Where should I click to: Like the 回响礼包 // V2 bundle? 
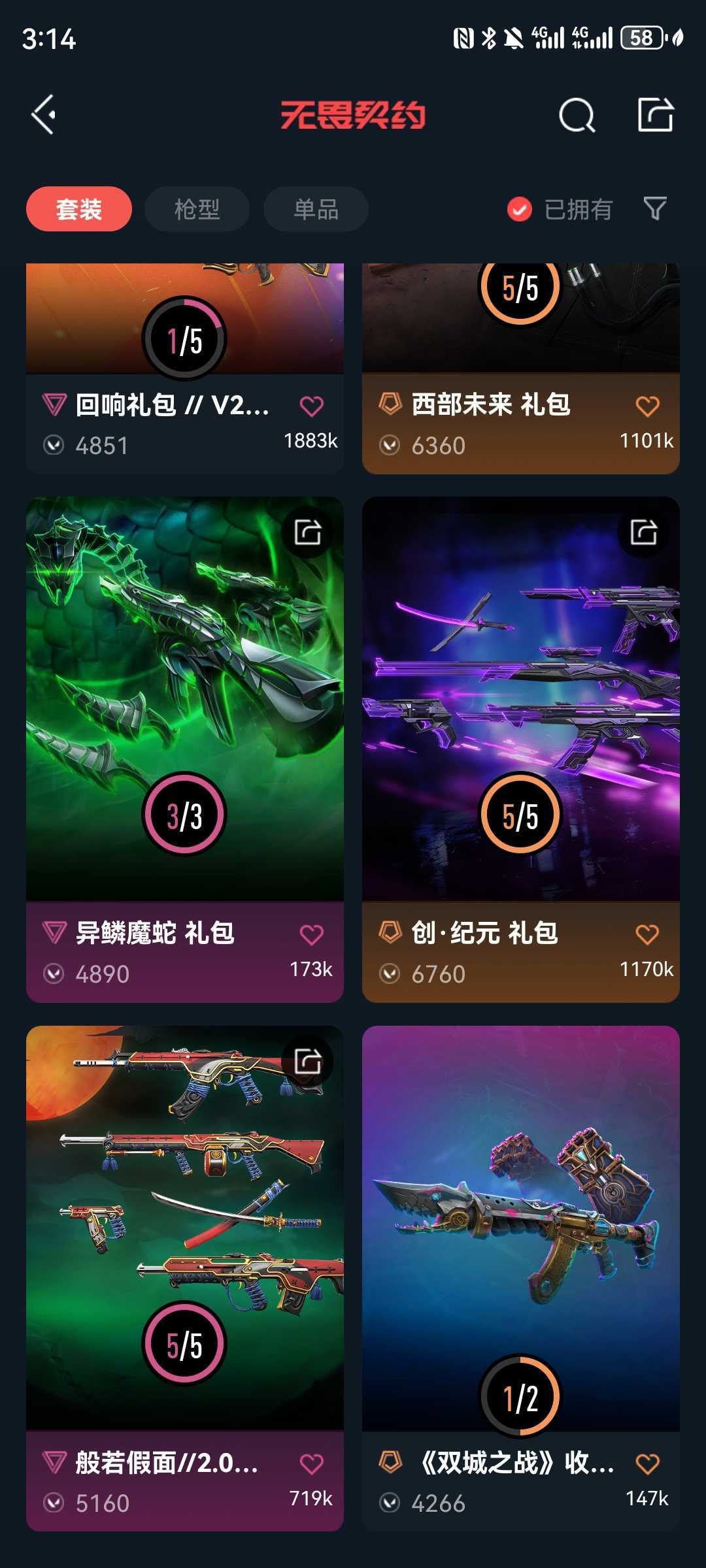click(312, 406)
